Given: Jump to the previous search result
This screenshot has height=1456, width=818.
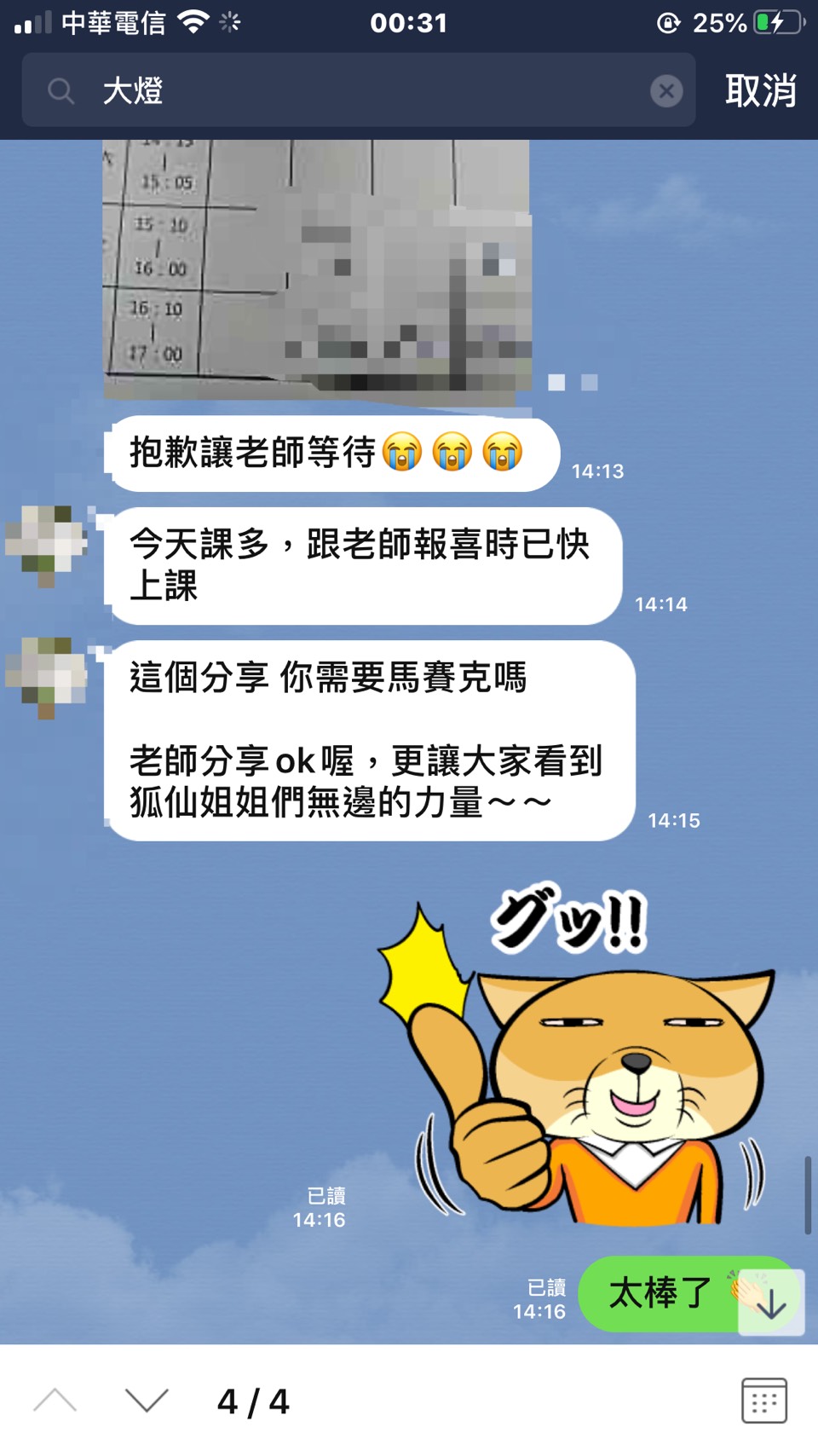Looking at the screenshot, I should tap(55, 1401).
